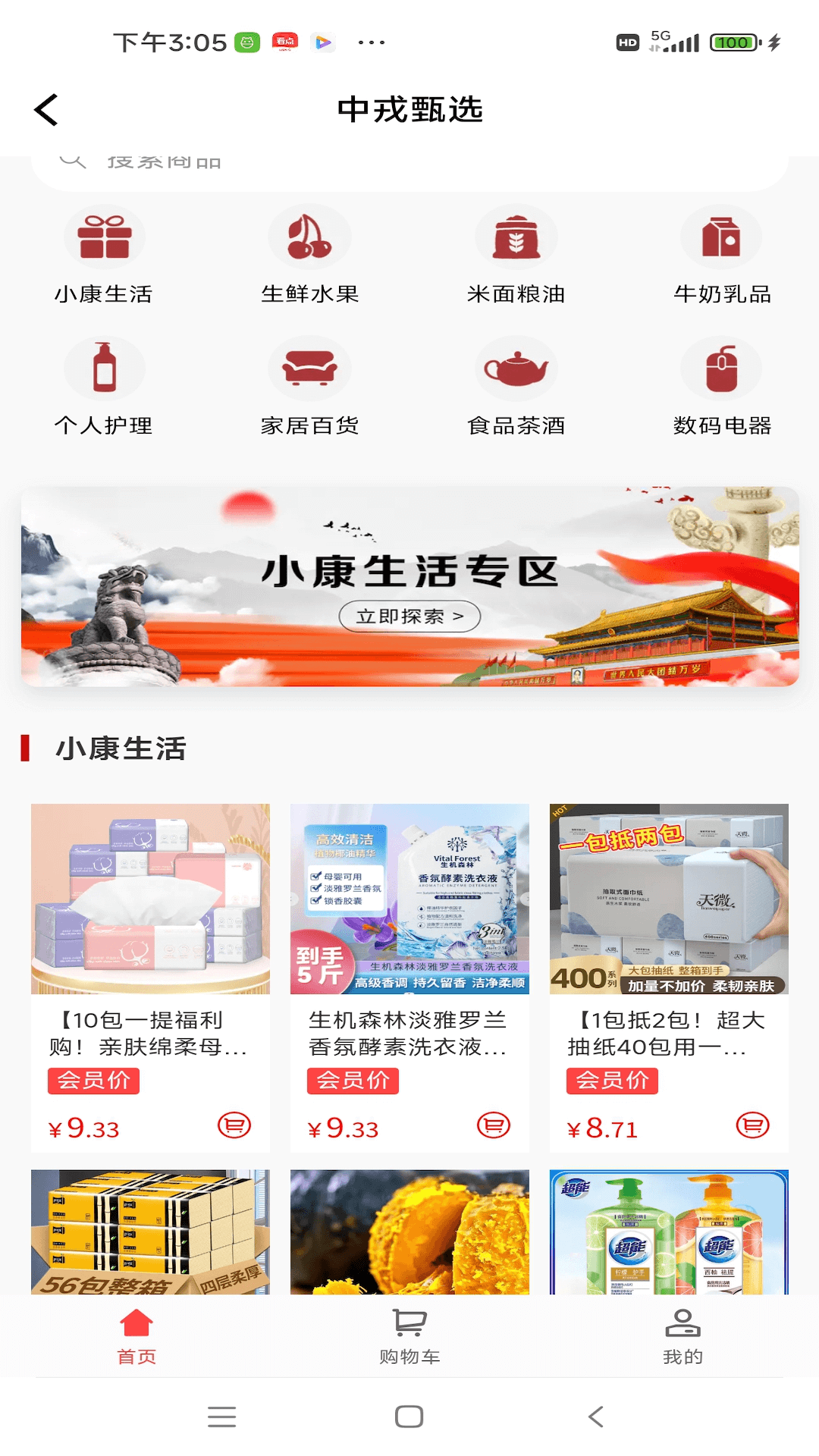819x1456 pixels.
Task: Add the ¥8.71 抽纸 to cart
Action: click(x=753, y=1125)
